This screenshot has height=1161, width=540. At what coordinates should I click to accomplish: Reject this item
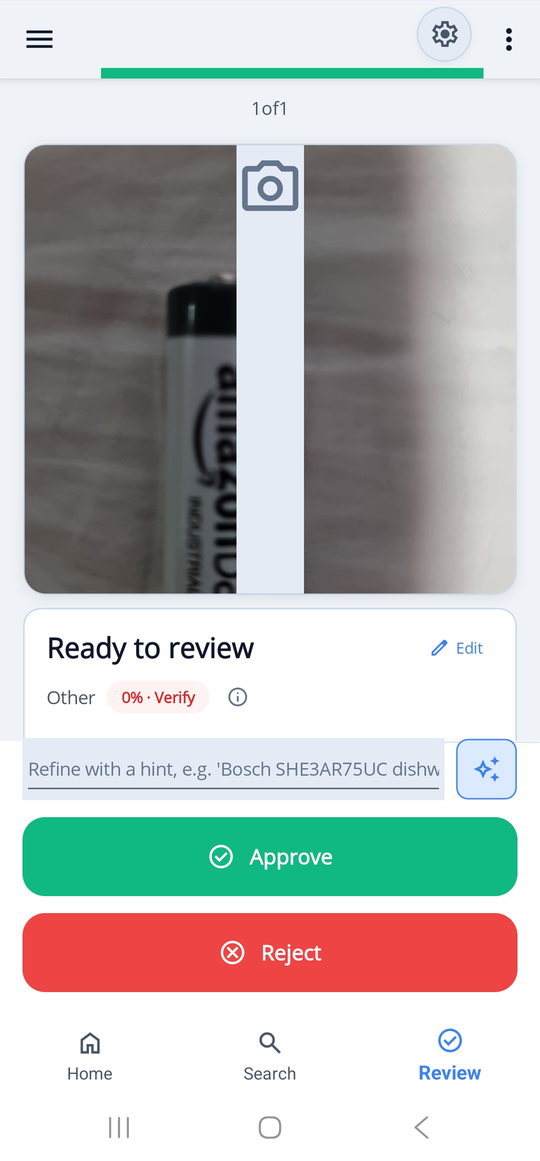270,952
